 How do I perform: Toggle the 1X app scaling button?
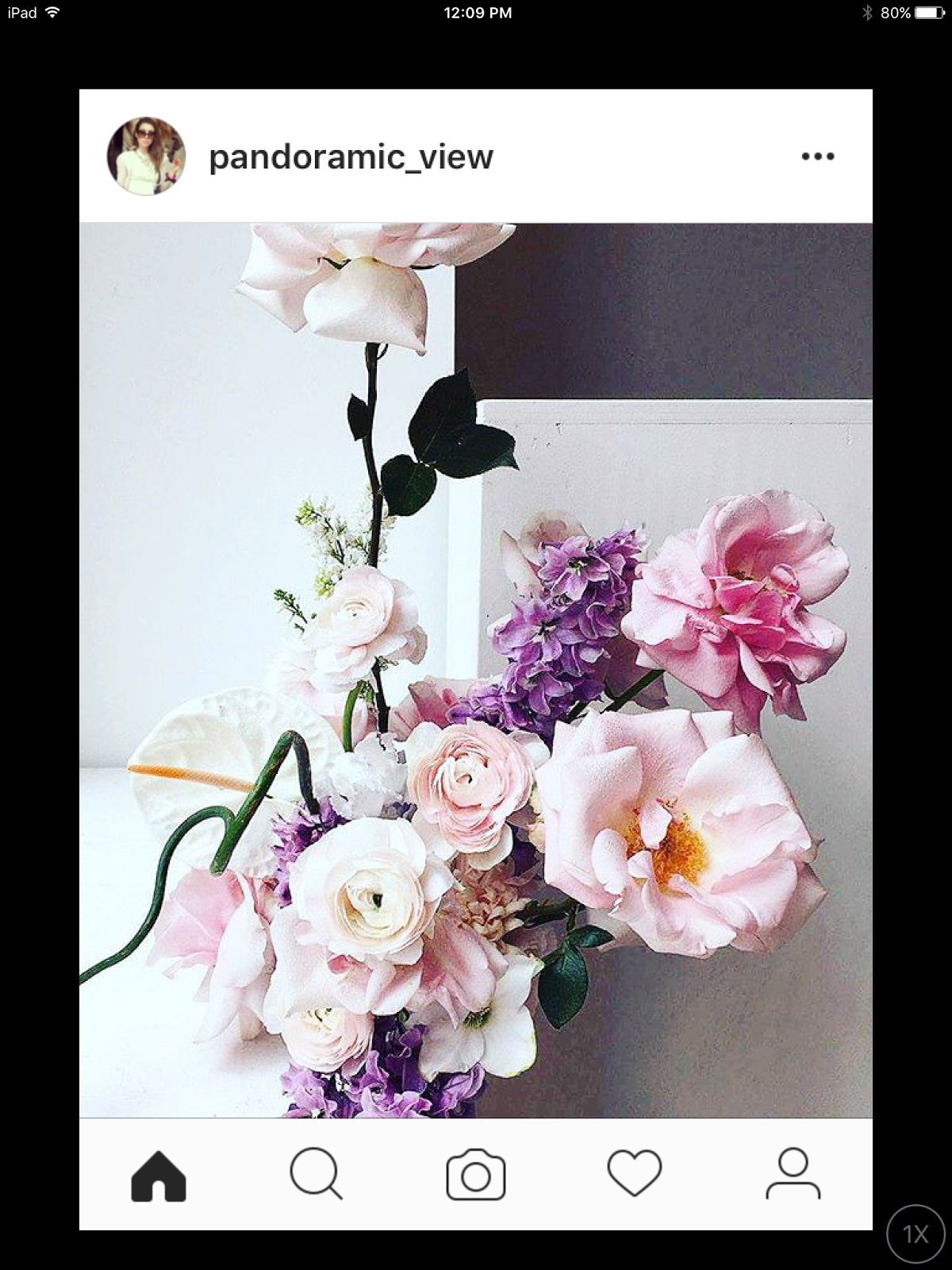916,1233
